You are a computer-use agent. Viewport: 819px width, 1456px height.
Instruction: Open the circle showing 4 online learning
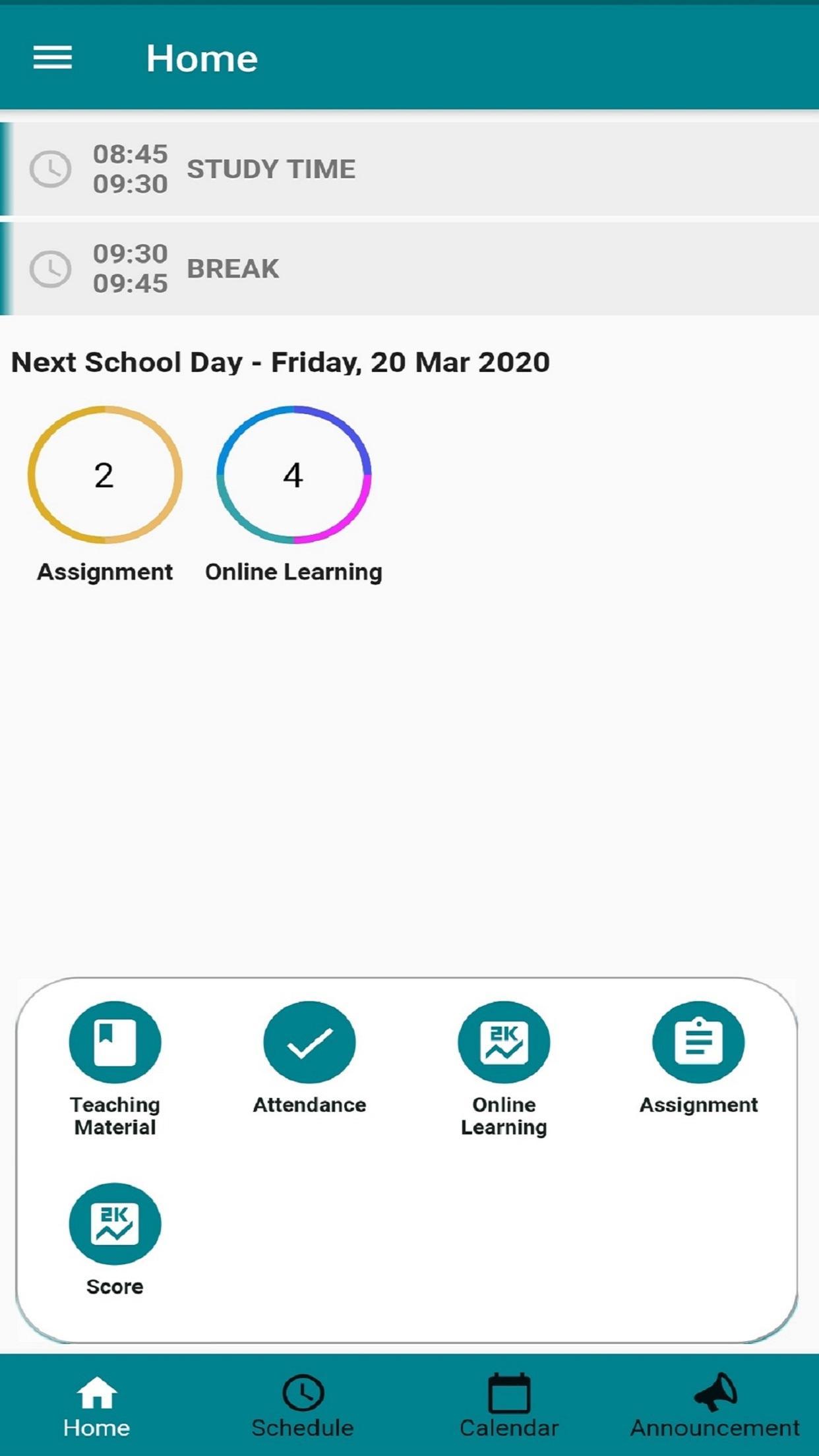pos(293,475)
